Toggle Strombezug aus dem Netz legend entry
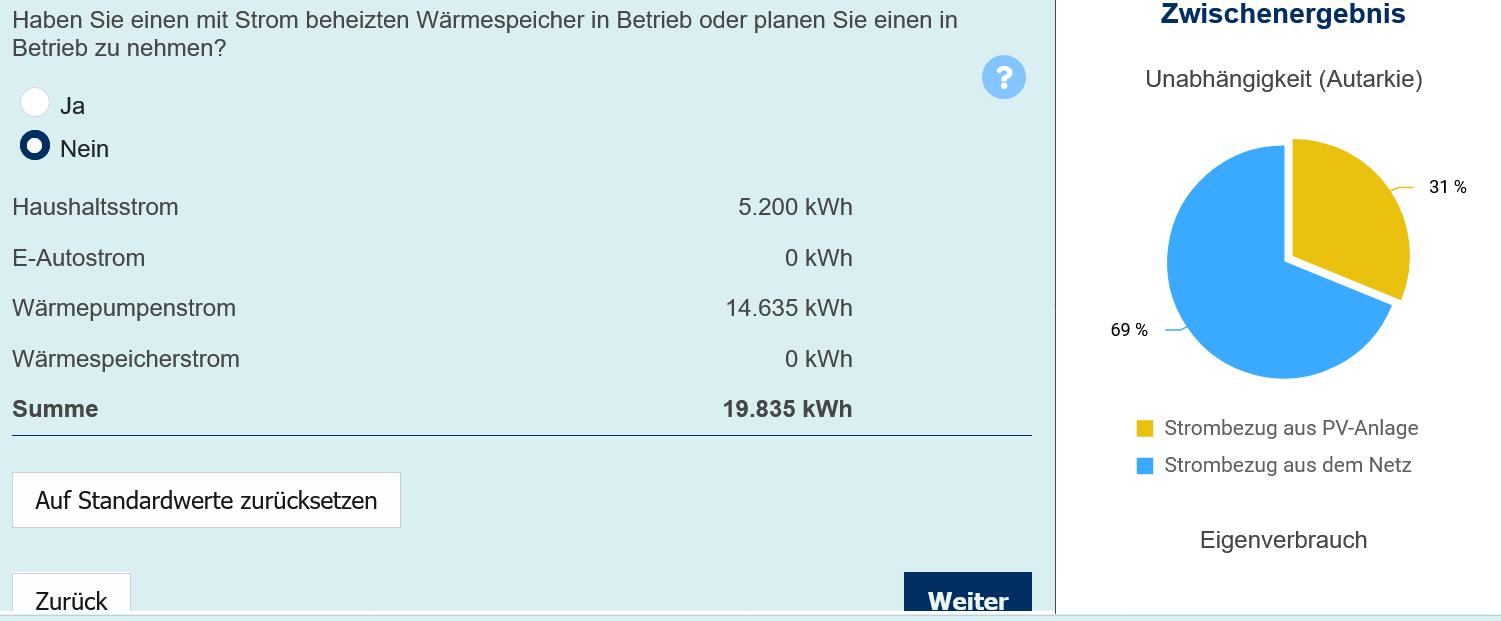Image resolution: width=1501 pixels, height=621 pixels. (1274, 465)
